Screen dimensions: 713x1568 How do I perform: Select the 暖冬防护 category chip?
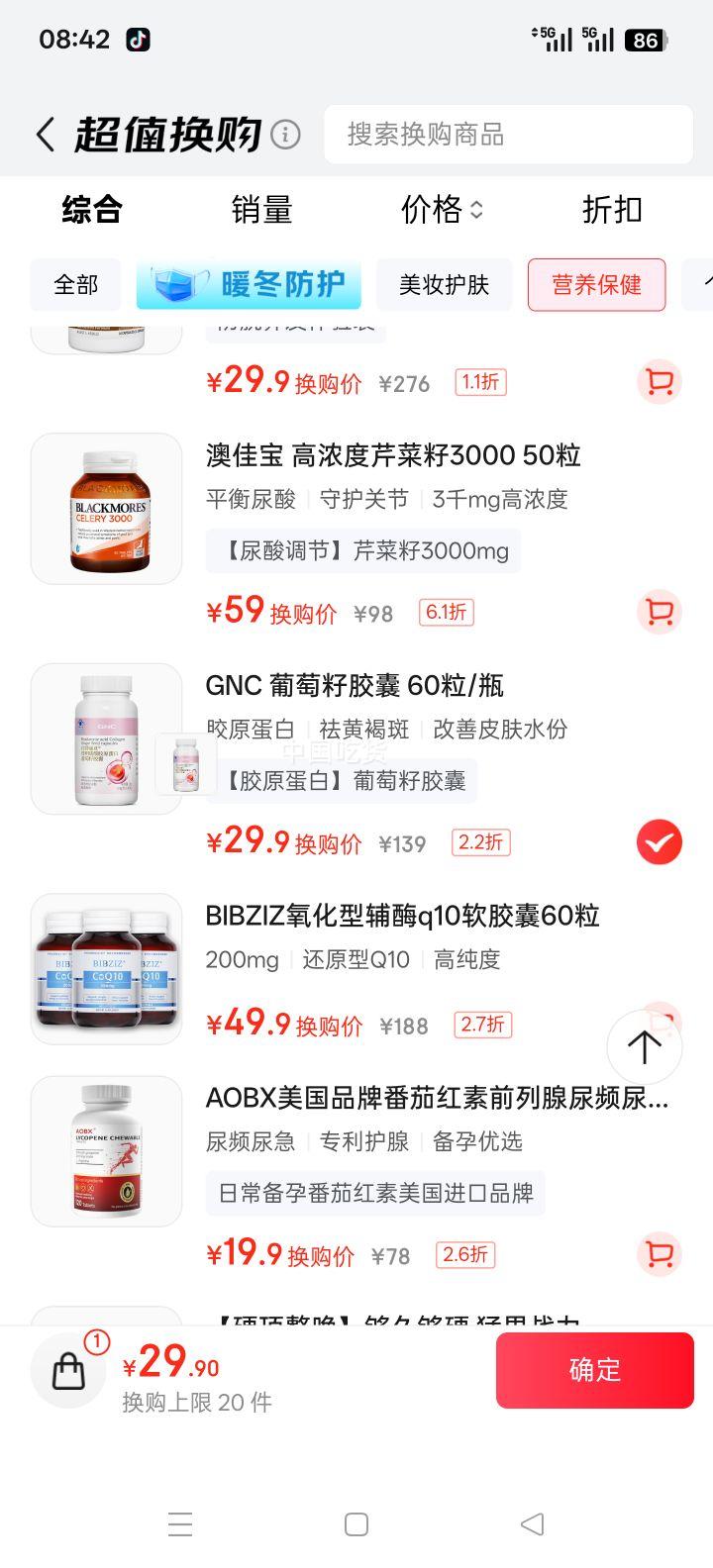(249, 285)
